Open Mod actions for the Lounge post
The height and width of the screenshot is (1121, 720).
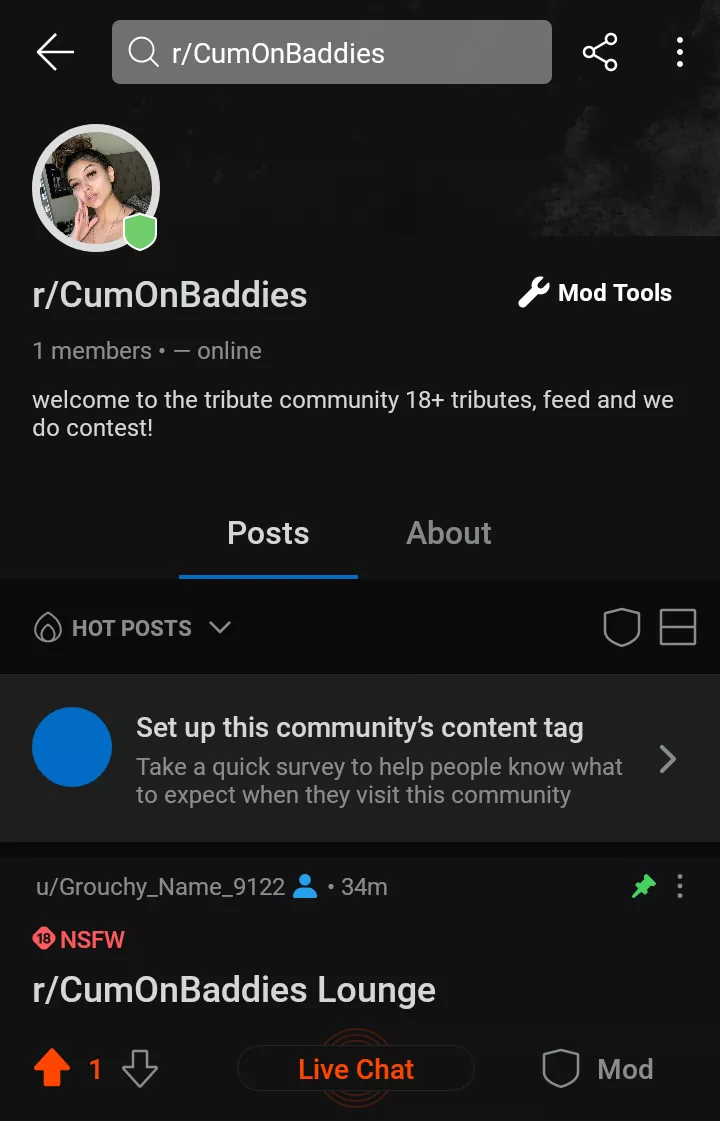coord(598,1069)
